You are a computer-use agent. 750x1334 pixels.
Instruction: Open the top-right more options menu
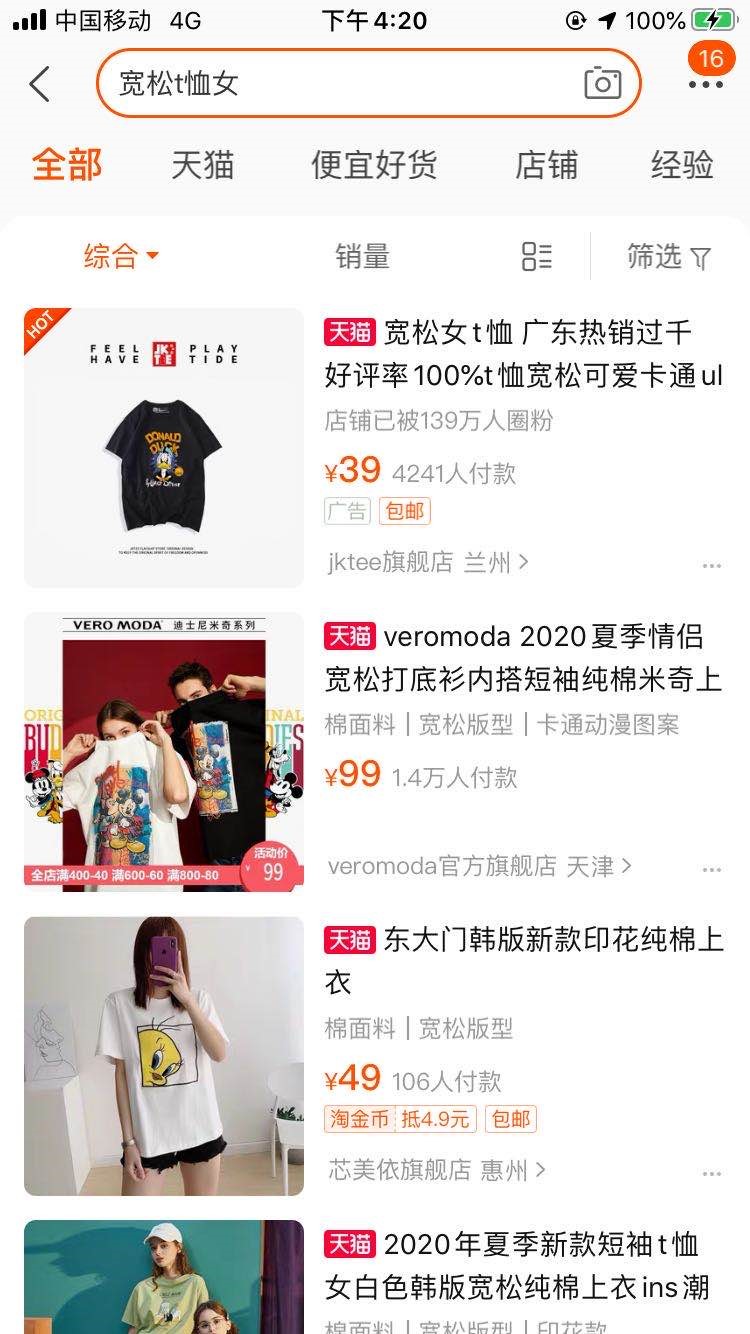(x=706, y=84)
